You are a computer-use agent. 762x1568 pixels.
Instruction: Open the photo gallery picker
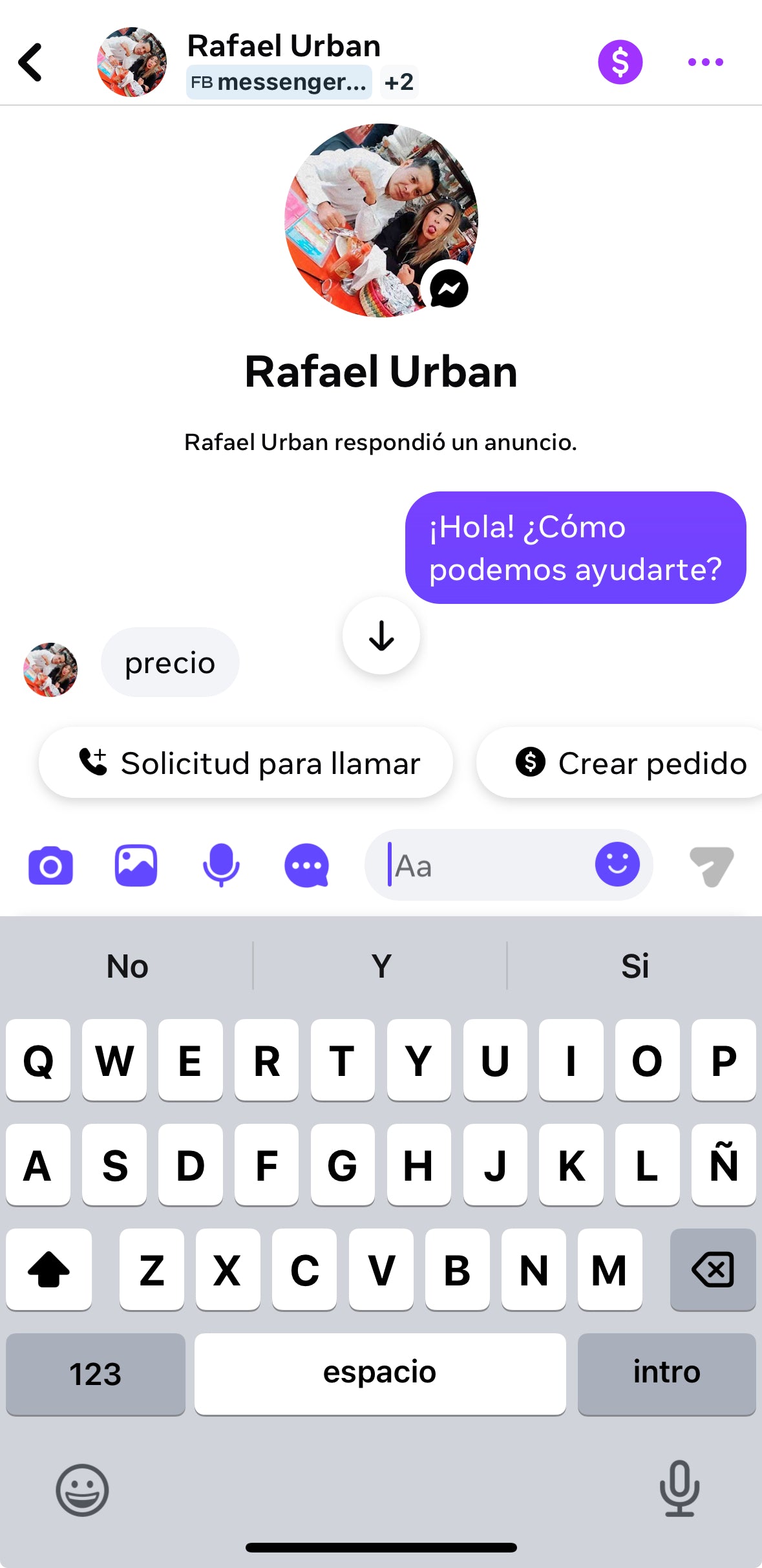(x=136, y=865)
